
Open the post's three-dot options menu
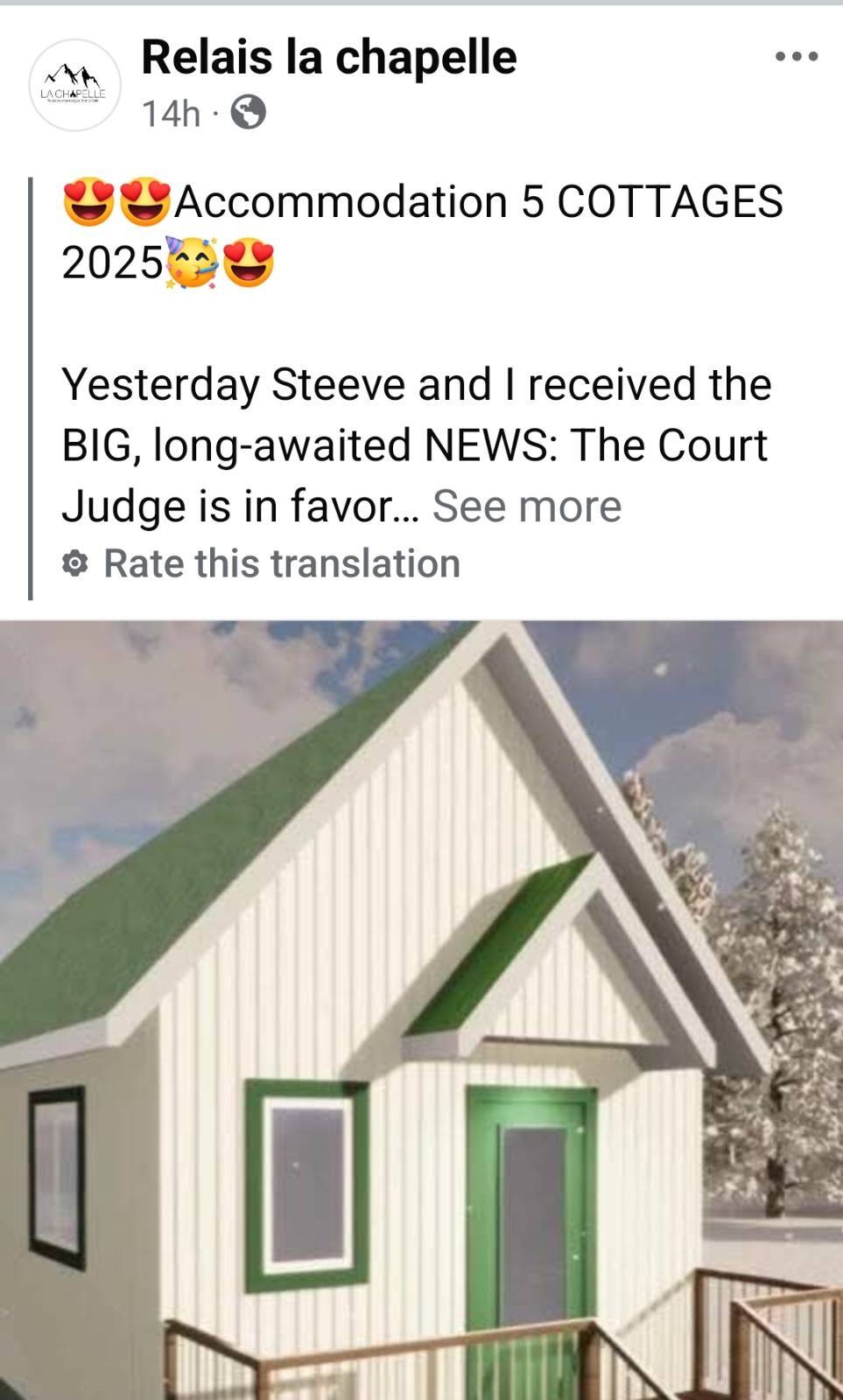(x=797, y=57)
